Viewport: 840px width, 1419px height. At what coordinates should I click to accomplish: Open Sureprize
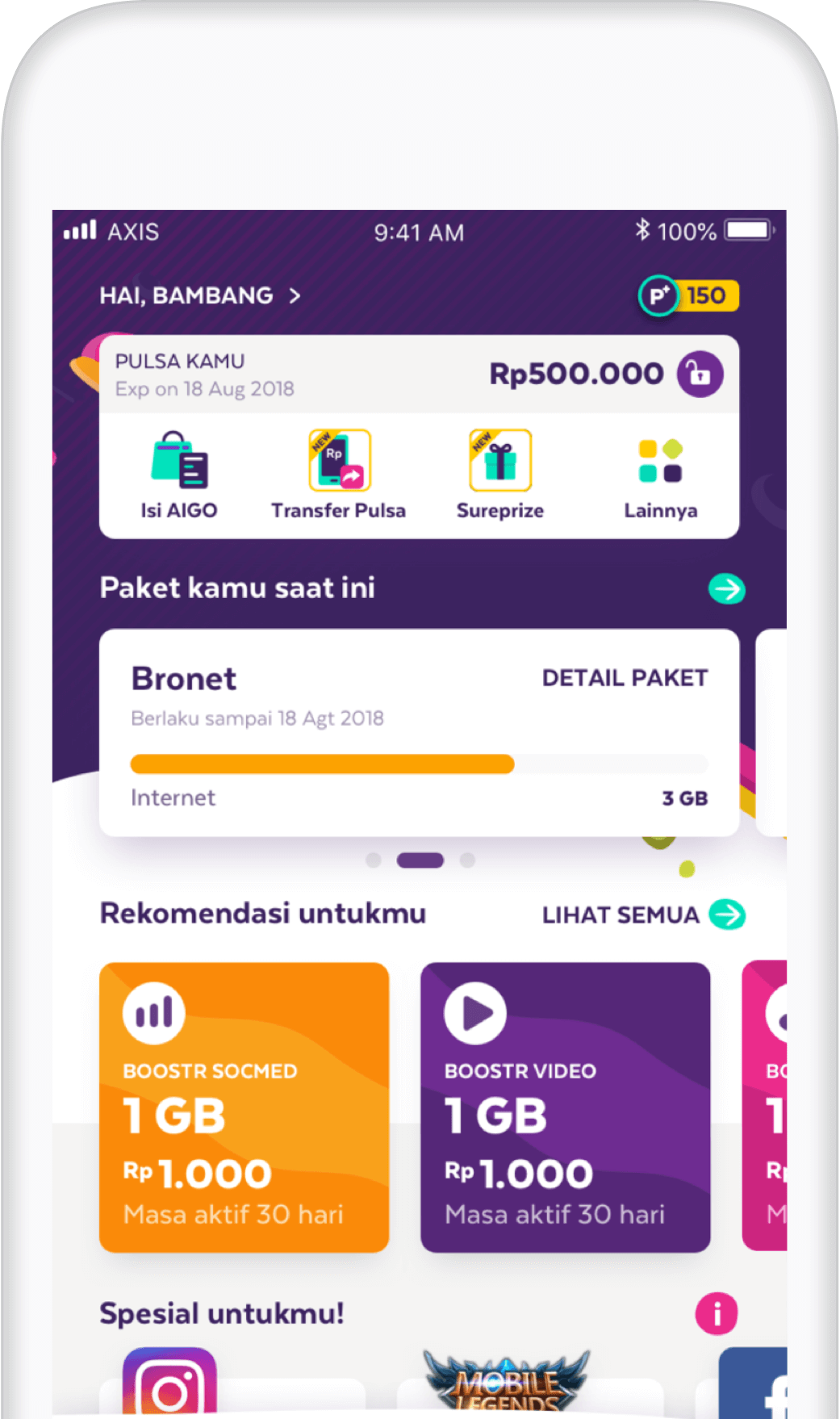click(500, 475)
